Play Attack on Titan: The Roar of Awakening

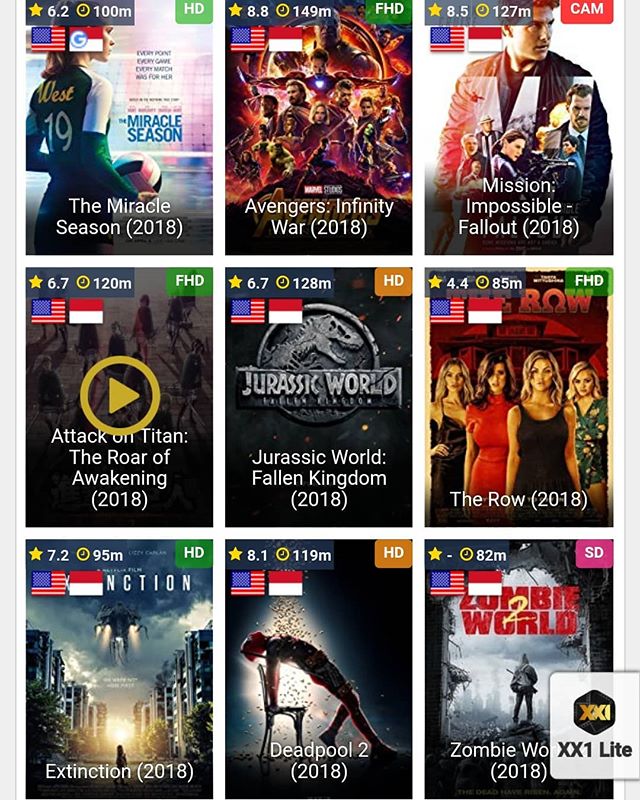pyautogui.click(x=119, y=395)
